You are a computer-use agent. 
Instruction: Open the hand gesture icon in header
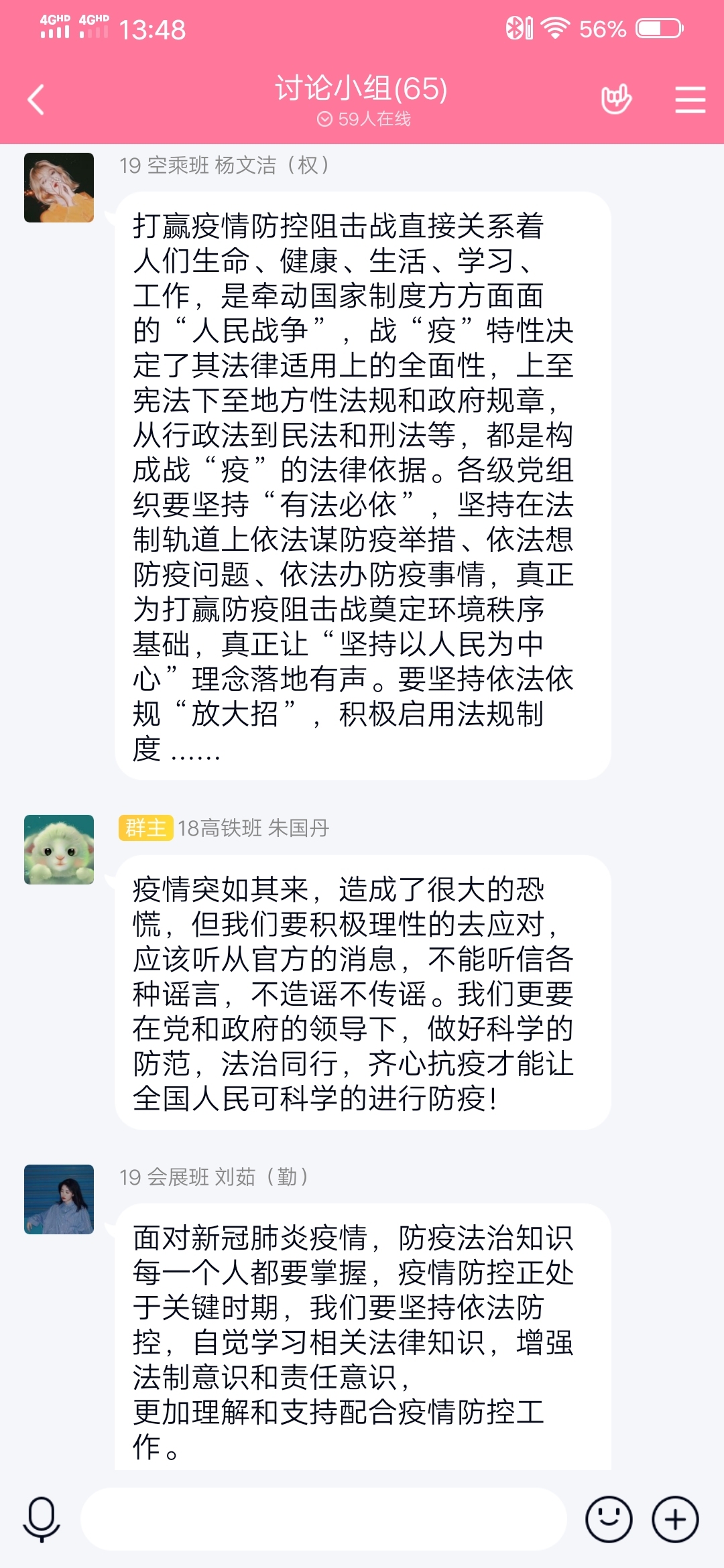coord(615,99)
